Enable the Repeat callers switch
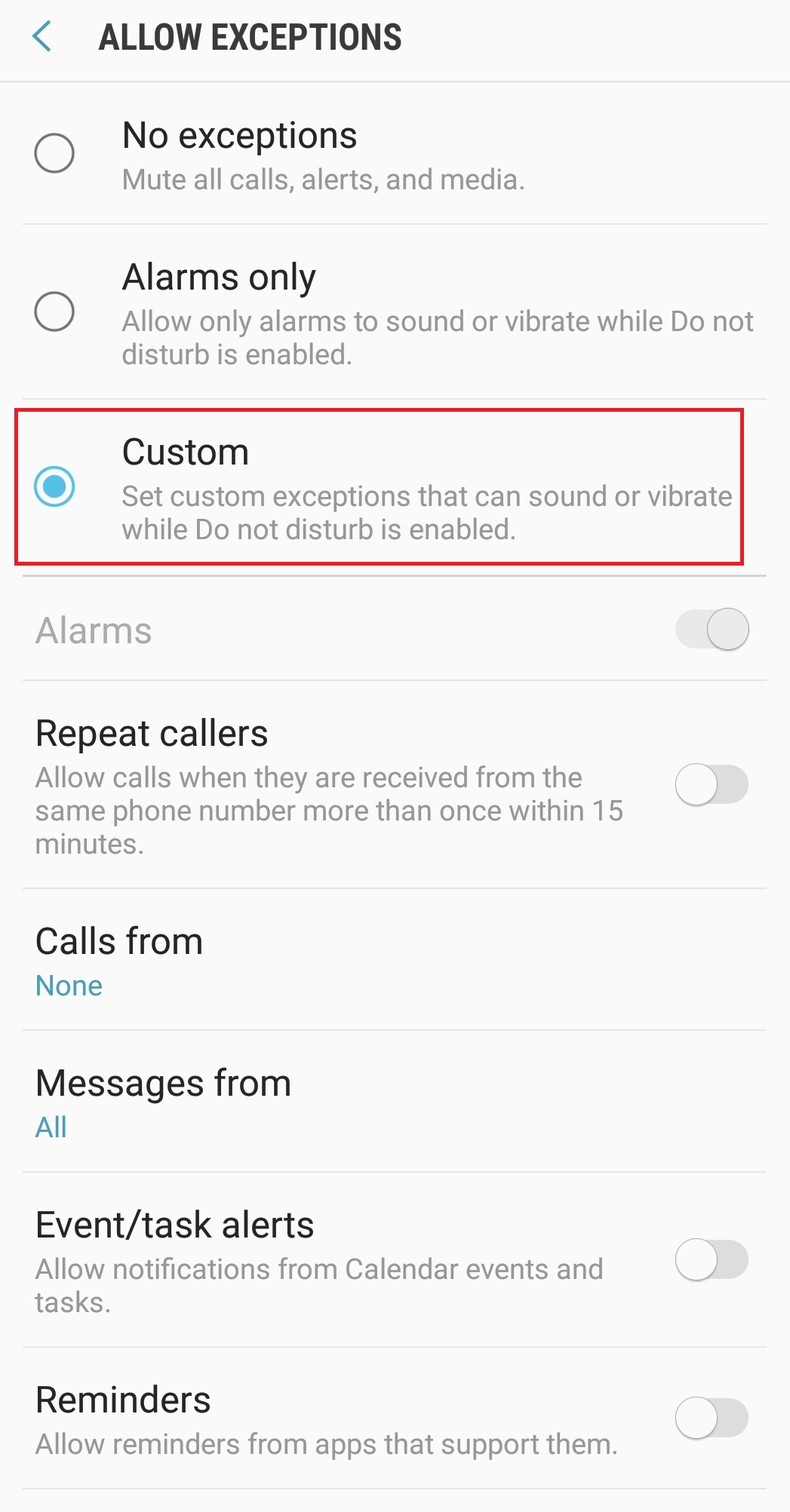The width and height of the screenshot is (790, 1512). pyautogui.click(x=712, y=785)
